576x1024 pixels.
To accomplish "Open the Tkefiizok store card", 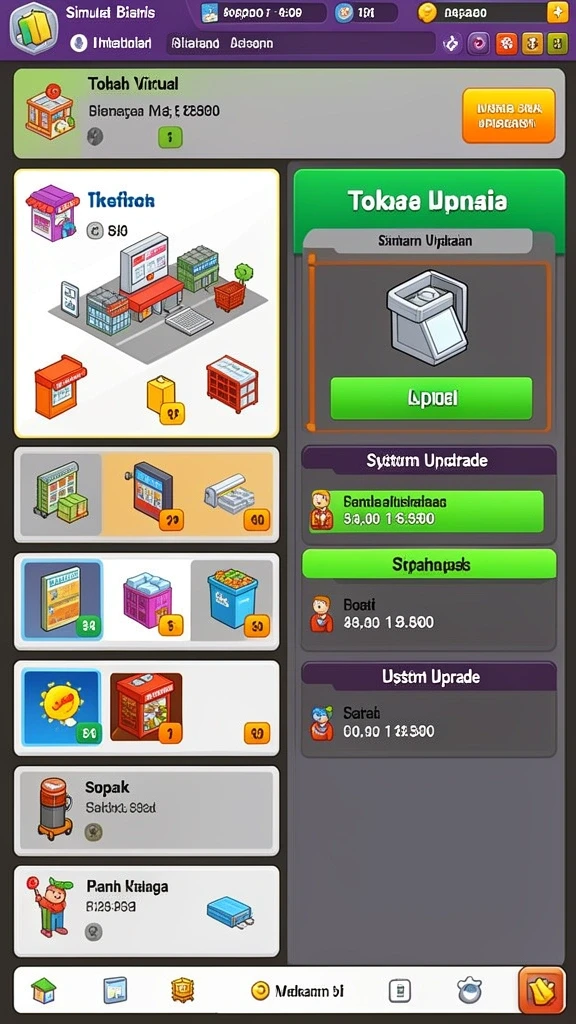I will [146, 303].
